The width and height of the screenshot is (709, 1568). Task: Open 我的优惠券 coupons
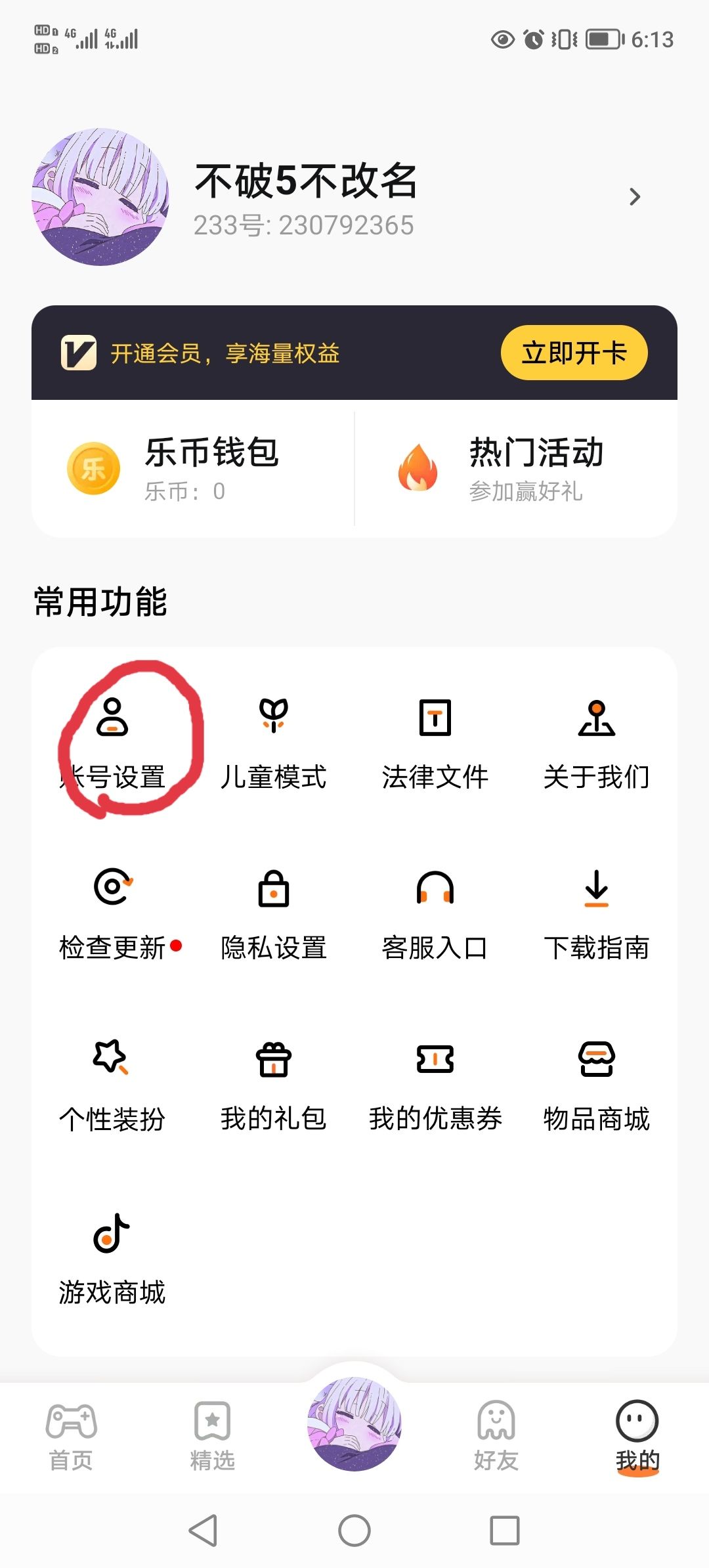[435, 1085]
